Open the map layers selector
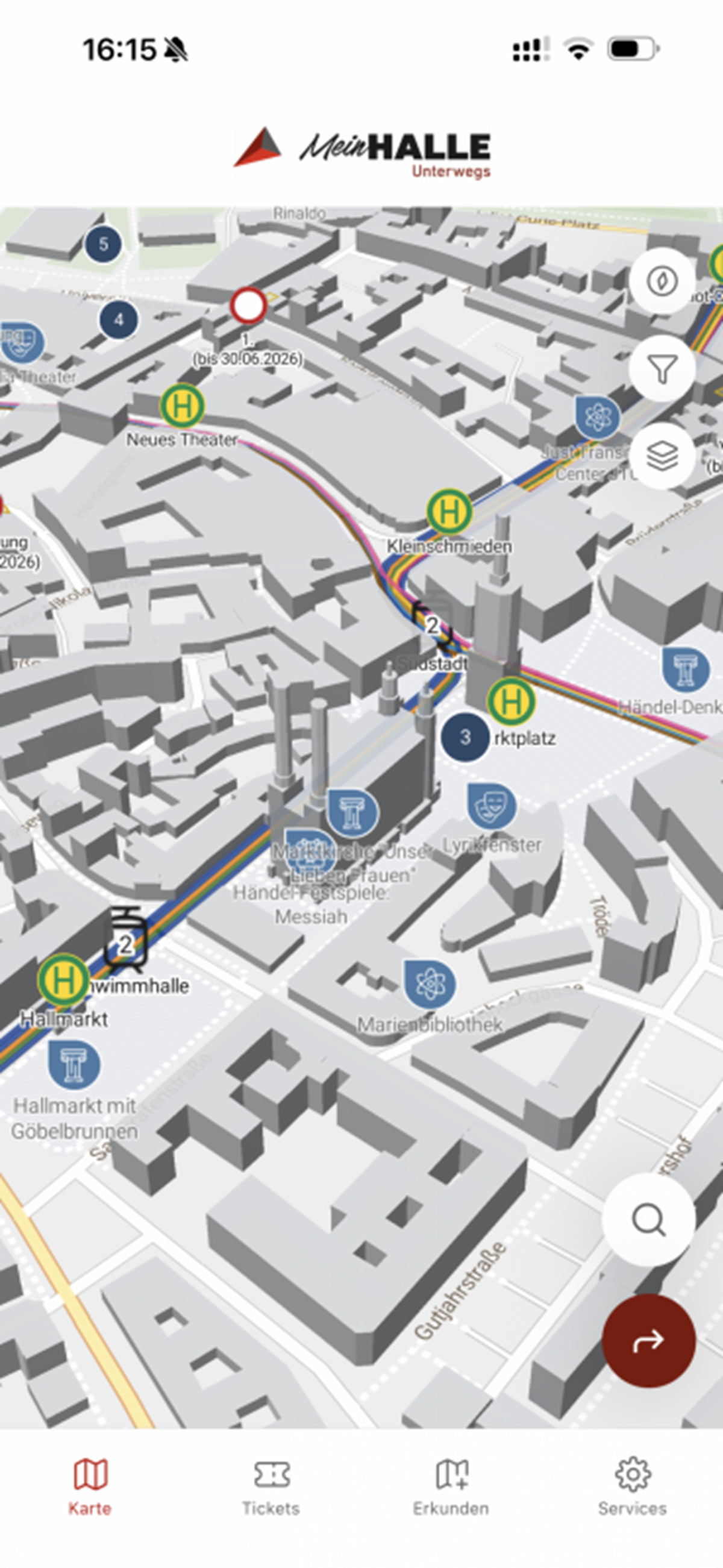This screenshot has width=723, height=1568. pos(662,456)
